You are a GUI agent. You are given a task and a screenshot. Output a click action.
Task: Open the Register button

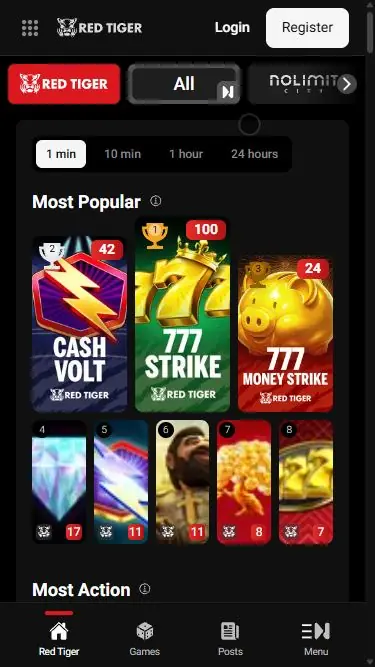307,28
